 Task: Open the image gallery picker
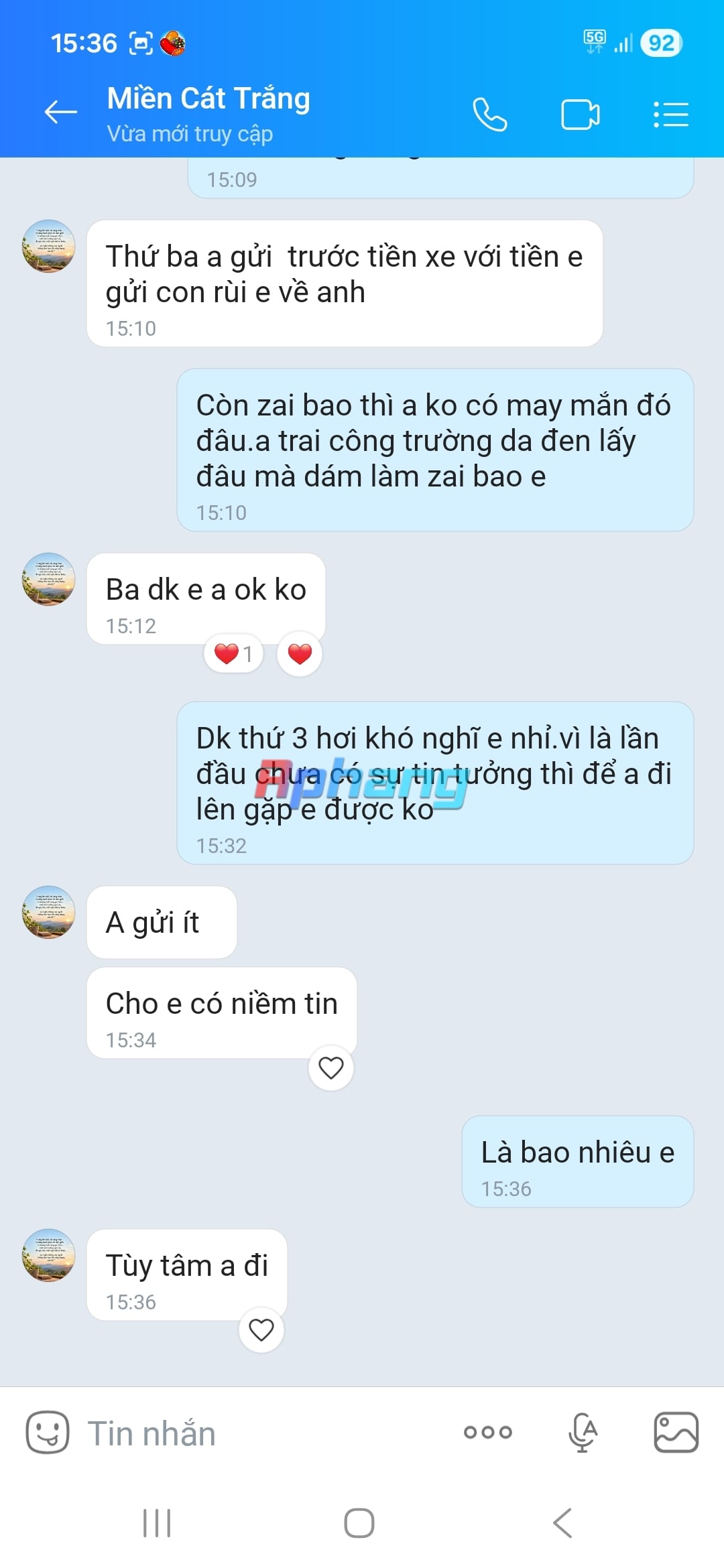[x=676, y=1432]
